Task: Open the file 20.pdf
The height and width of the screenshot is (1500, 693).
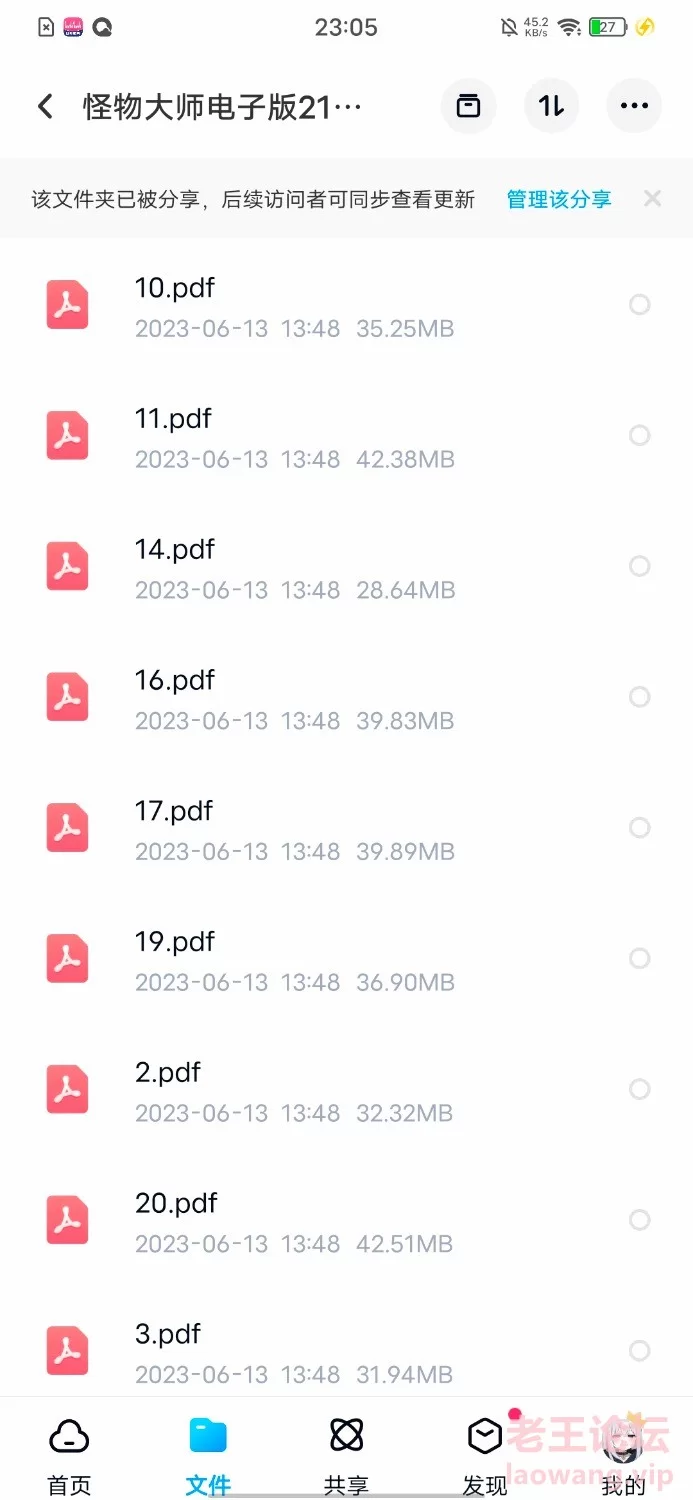Action: (x=346, y=1221)
